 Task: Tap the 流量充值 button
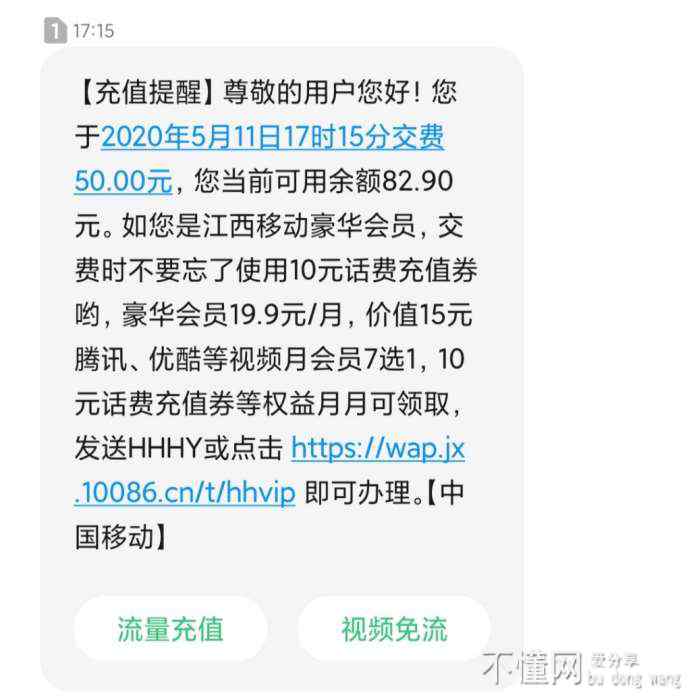coord(170,629)
